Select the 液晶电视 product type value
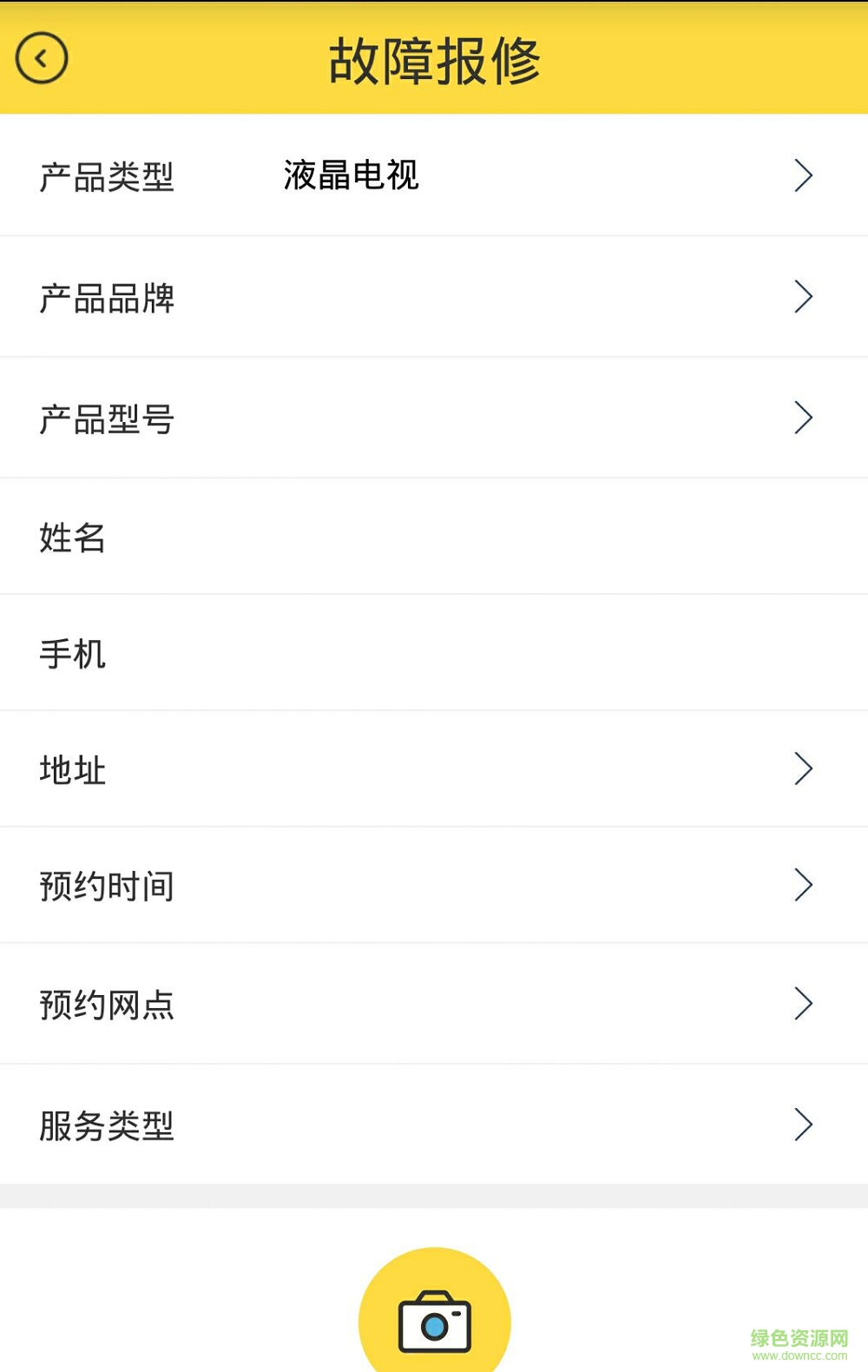 [x=351, y=175]
